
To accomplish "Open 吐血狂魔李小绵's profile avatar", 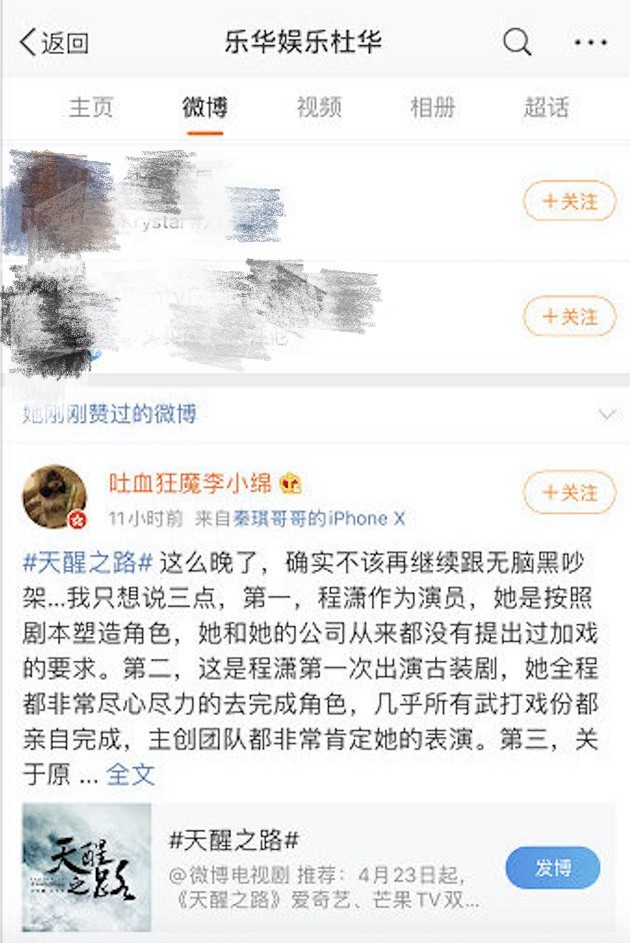I will [55, 497].
